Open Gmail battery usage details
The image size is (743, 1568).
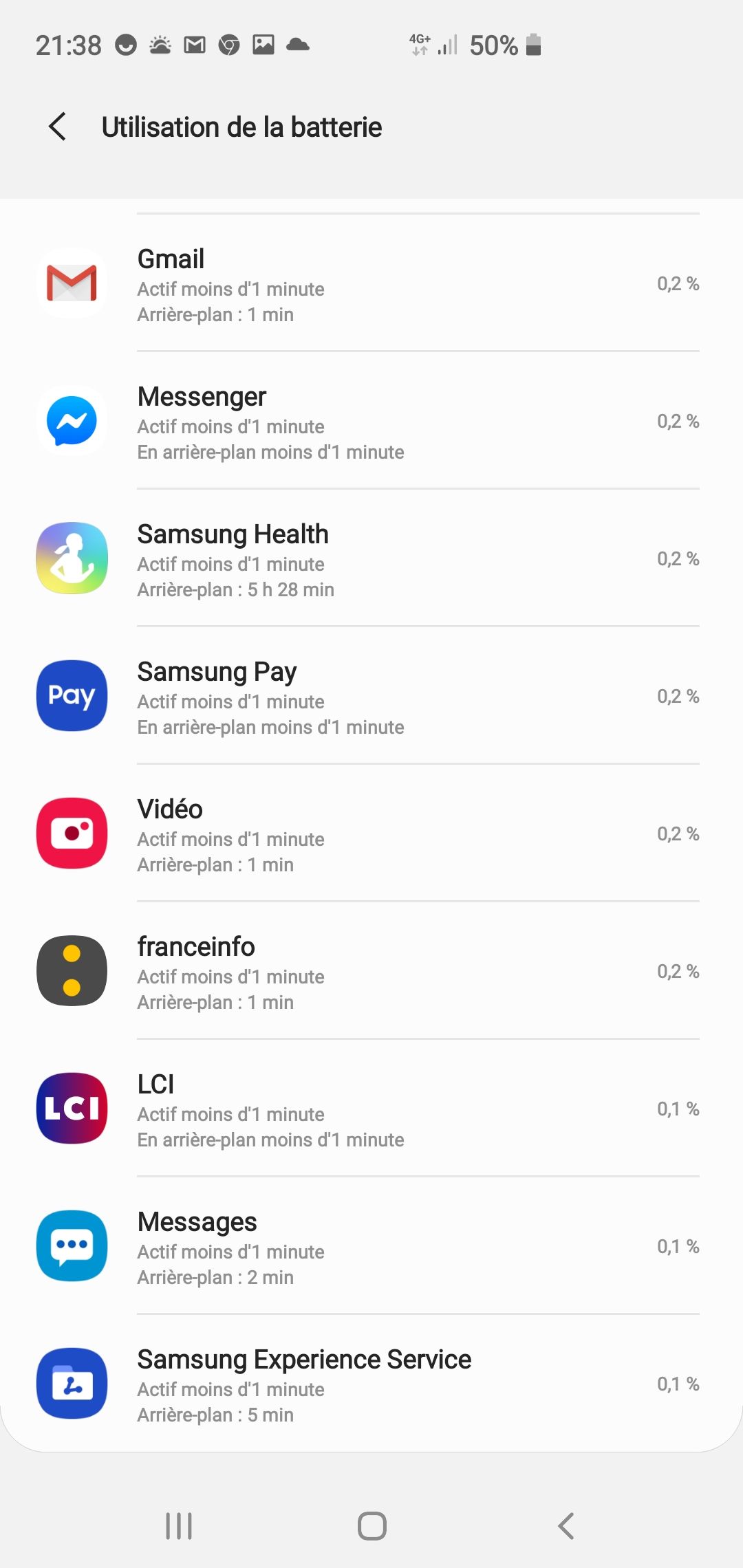click(371, 283)
